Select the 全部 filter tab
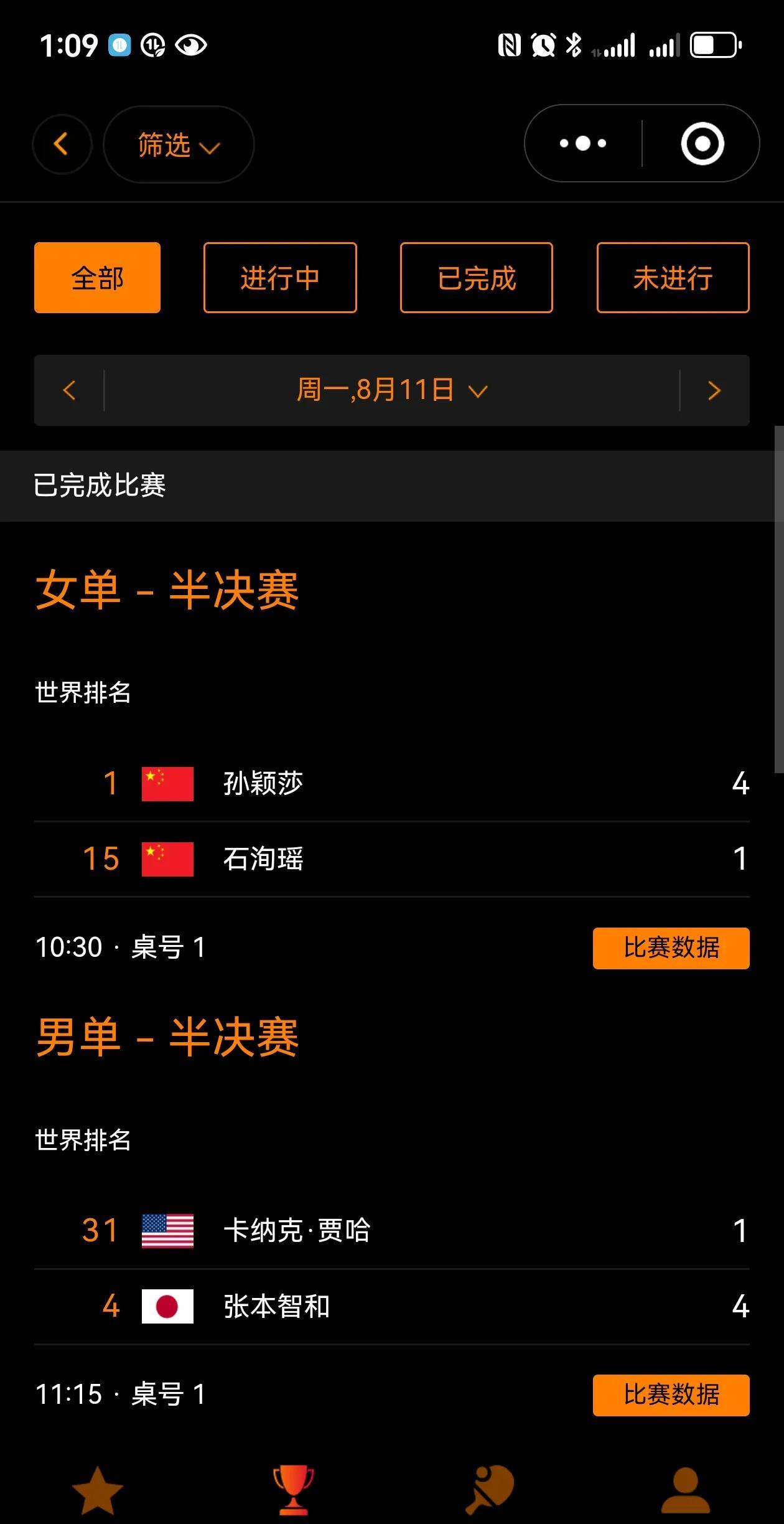This screenshot has height=1524, width=784. point(98,278)
